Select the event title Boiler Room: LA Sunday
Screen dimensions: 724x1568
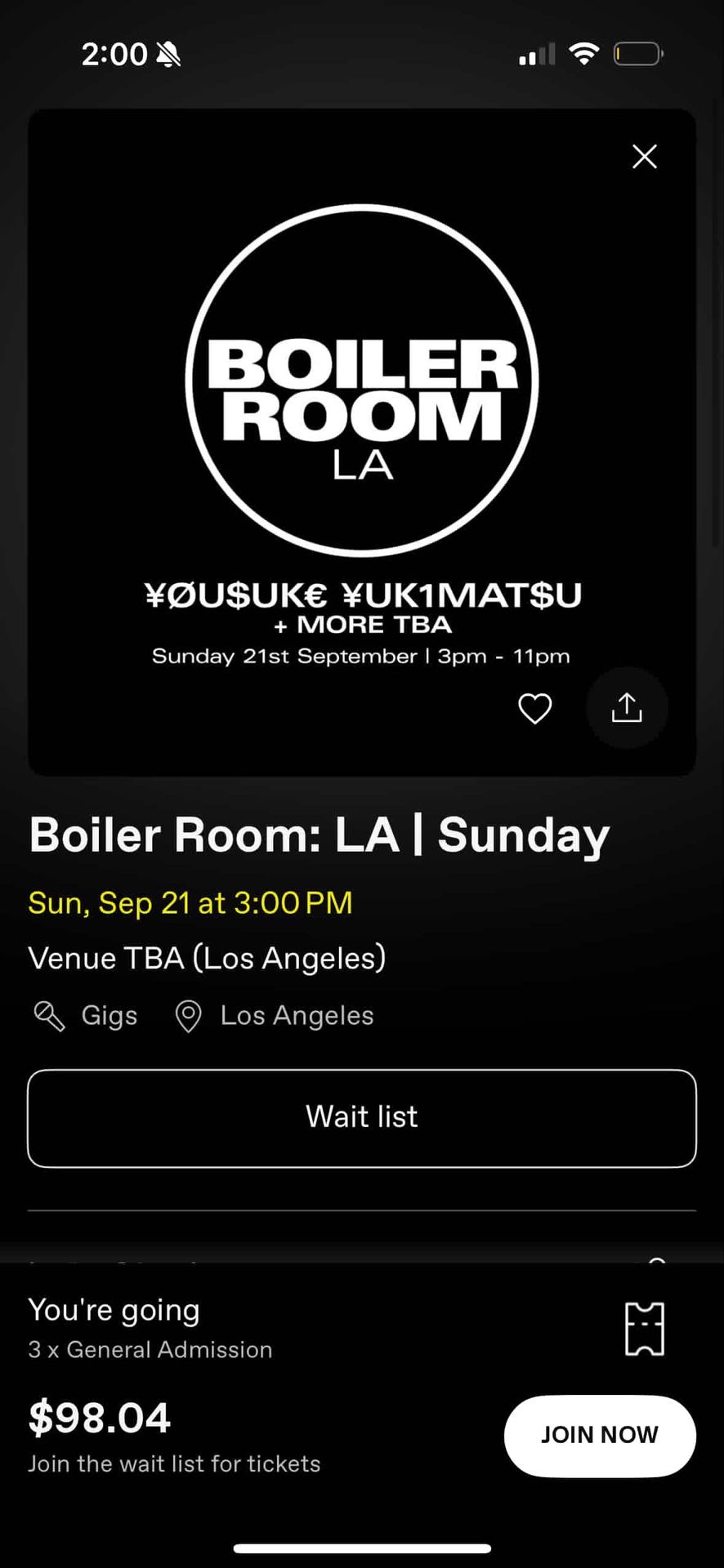(x=319, y=834)
